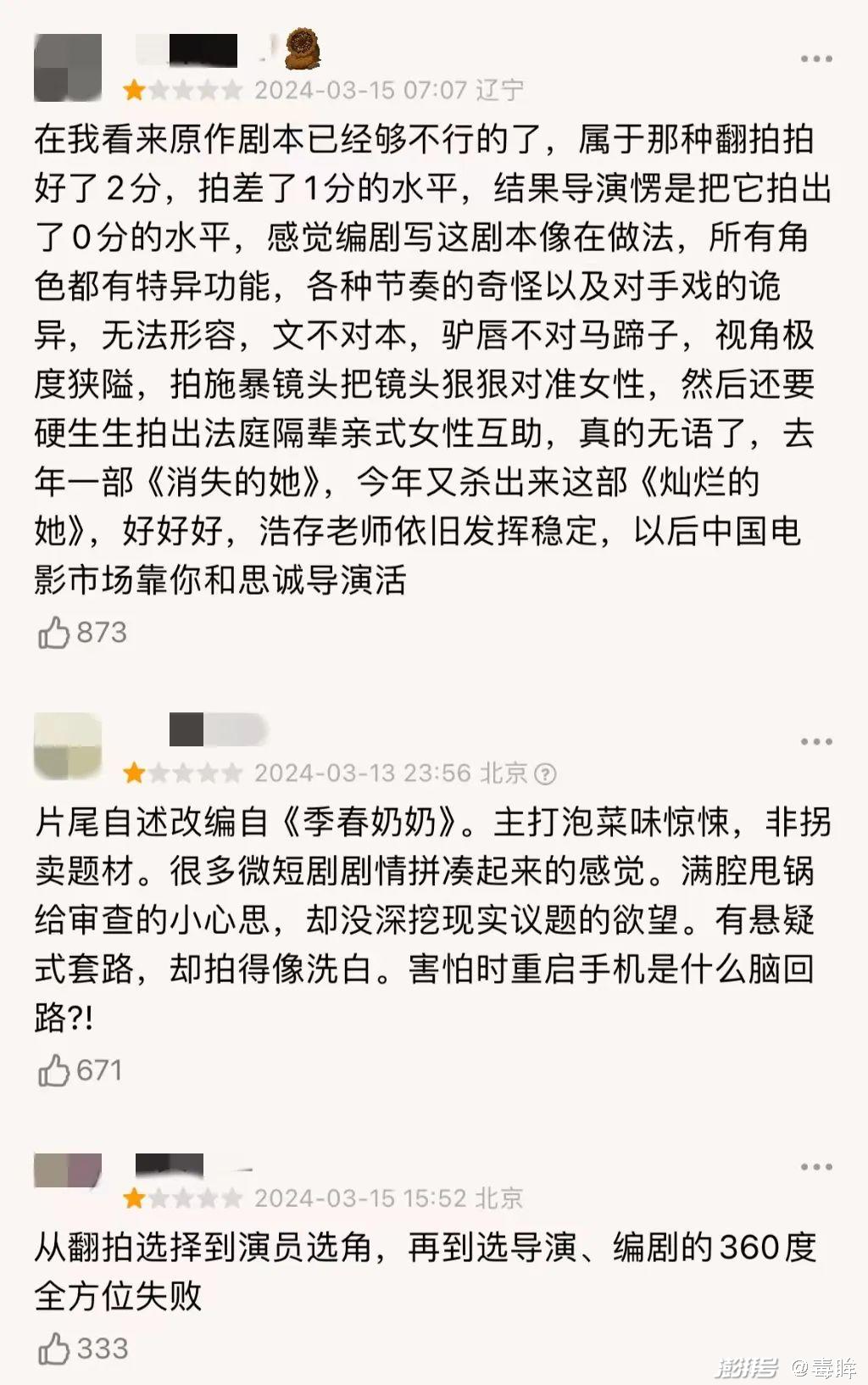Open the avatar of the 07:07 Liaoning reviewer
This screenshot has height=1385, width=868.
point(68,67)
